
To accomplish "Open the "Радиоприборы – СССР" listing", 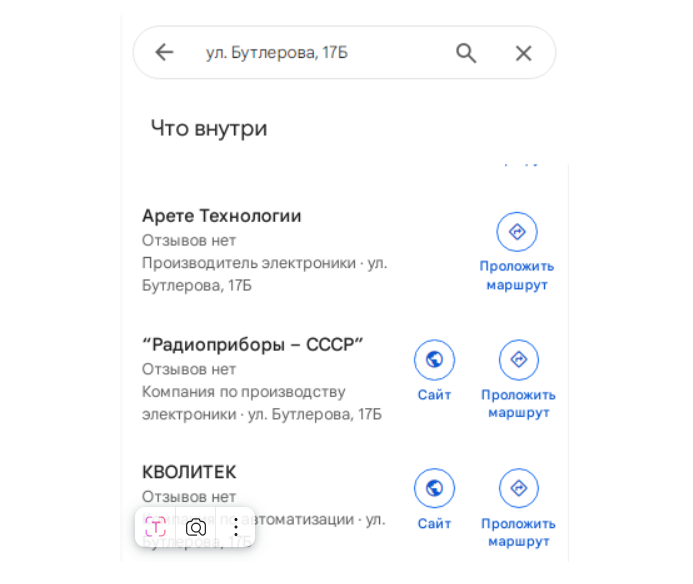I will 252,344.
